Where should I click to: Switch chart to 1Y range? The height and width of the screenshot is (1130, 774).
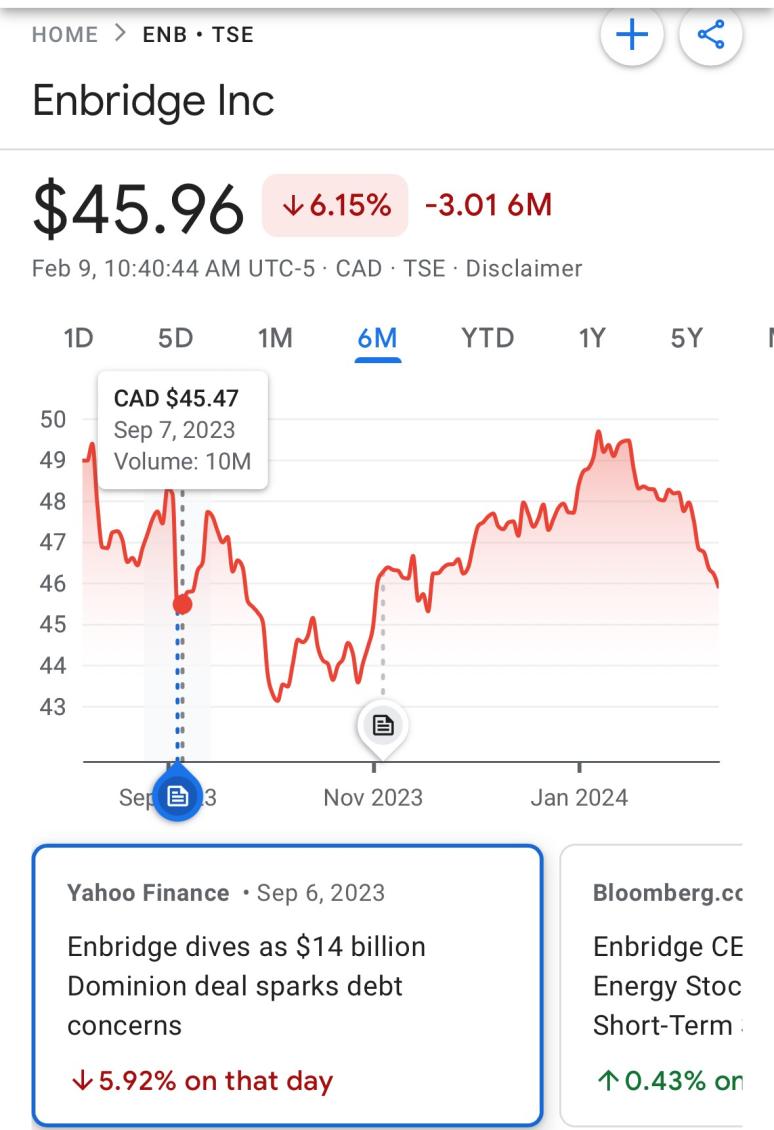coord(592,338)
